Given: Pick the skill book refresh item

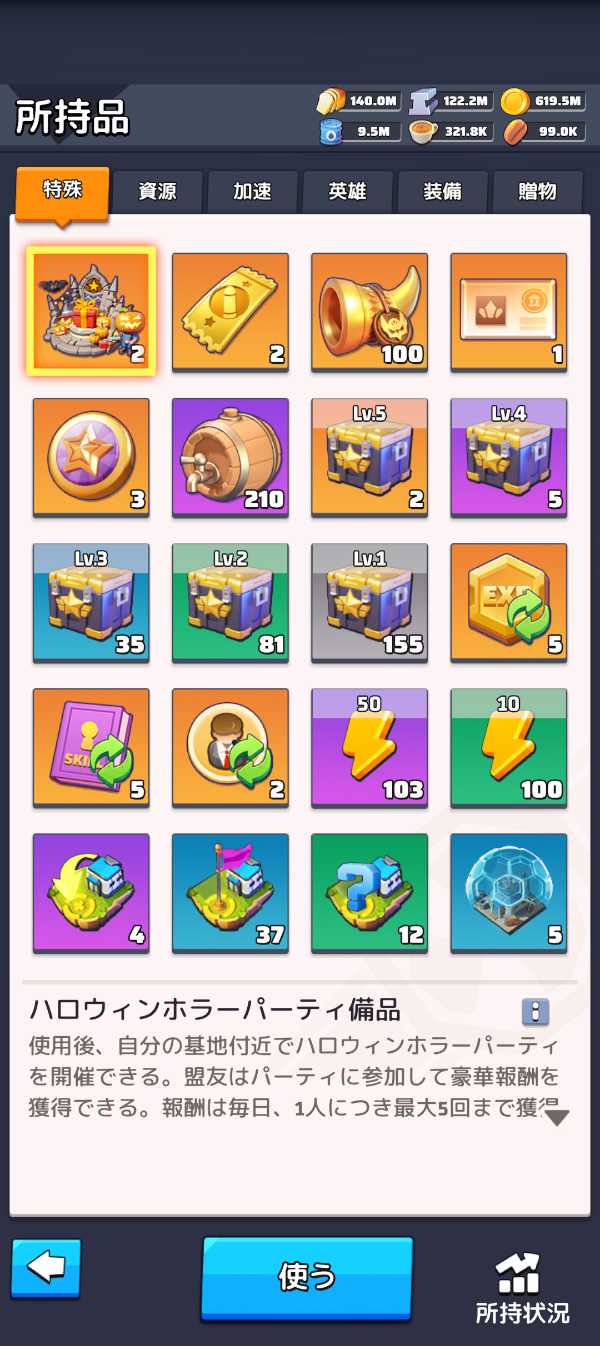Looking at the screenshot, I should click(91, 747).
